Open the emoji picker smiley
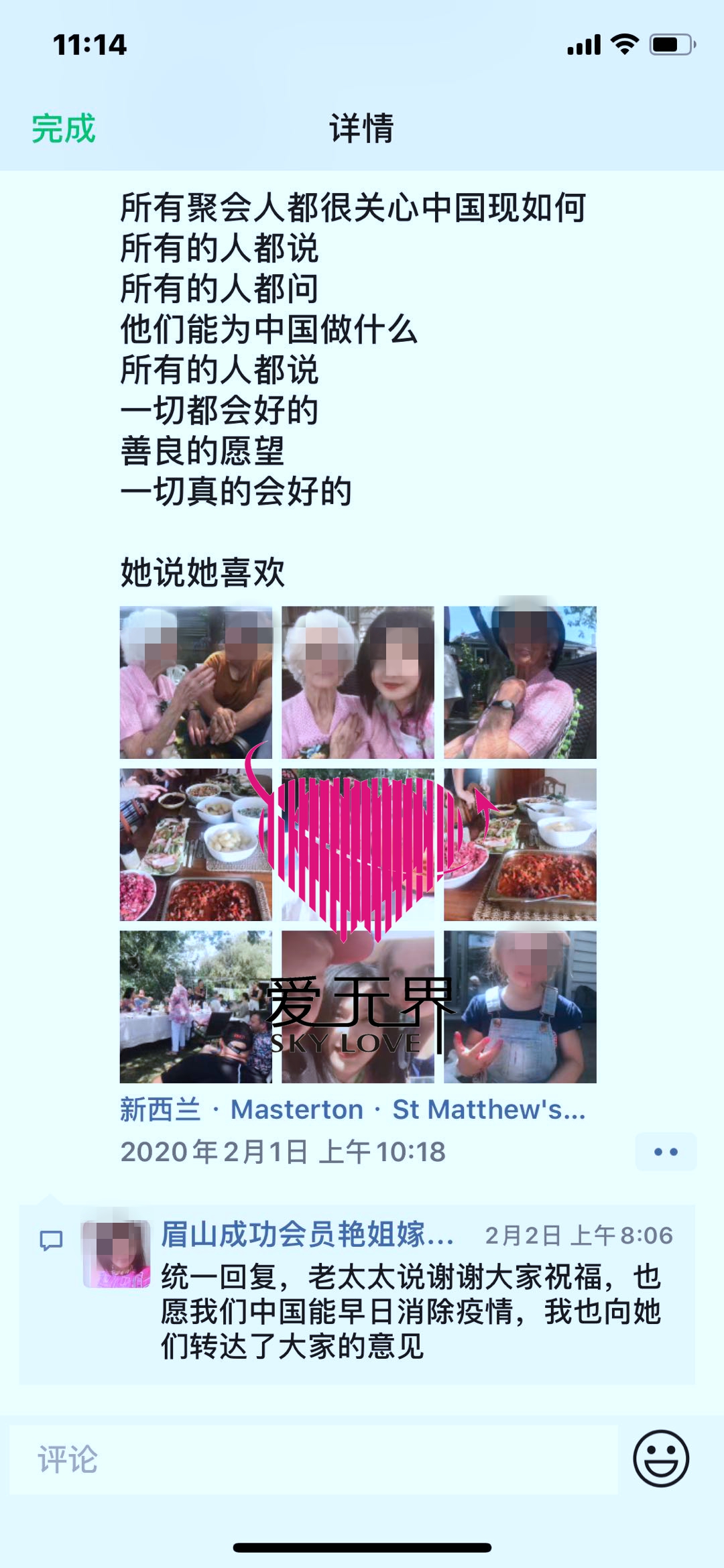This screenshot has width=724, height=1568. [x=660, y=1459]
